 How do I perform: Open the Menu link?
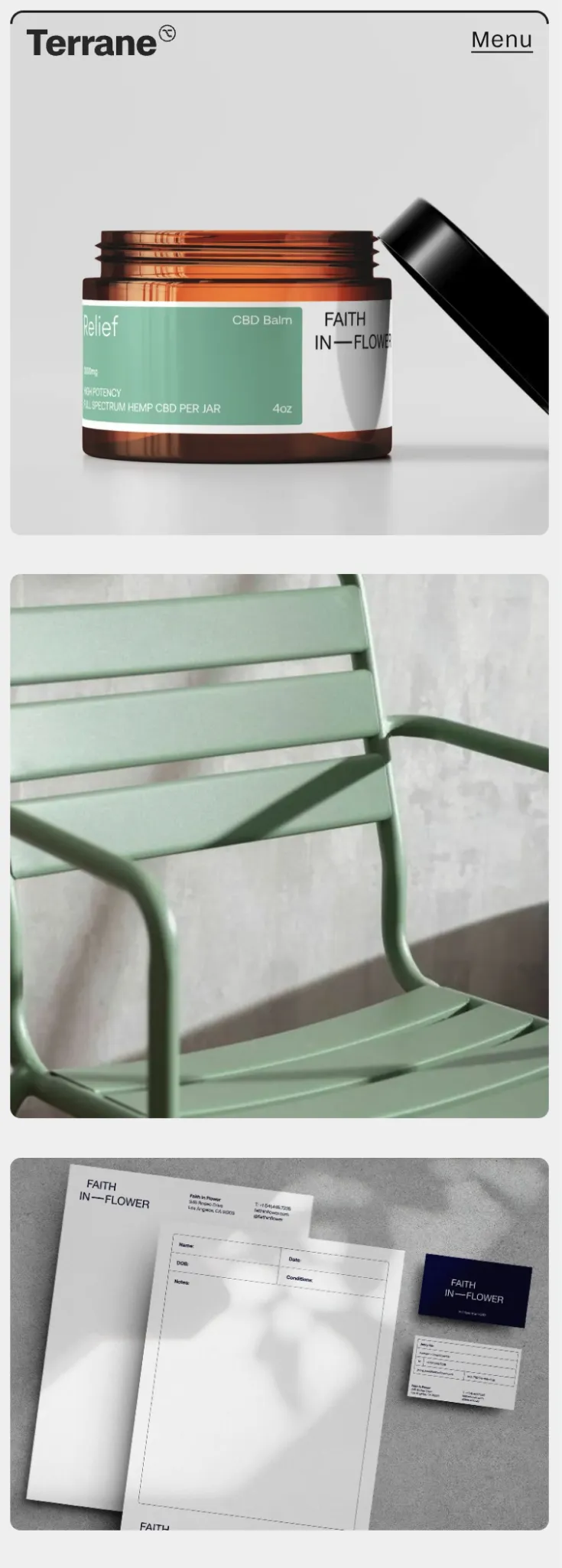click(x=501, y=40)
